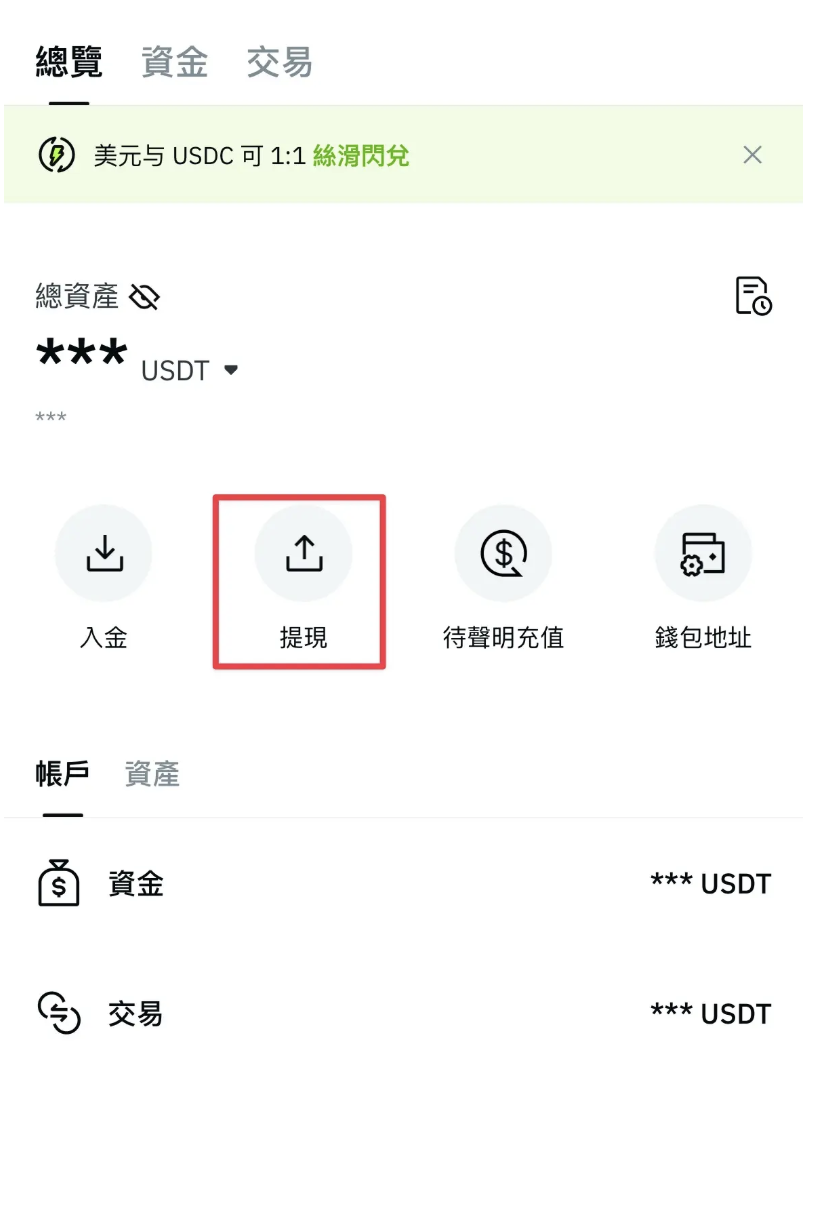Open the 絲滑閃兌 flash swap link
The width and height of the screenshot is (826, 1232).
[x=360, y=155]
